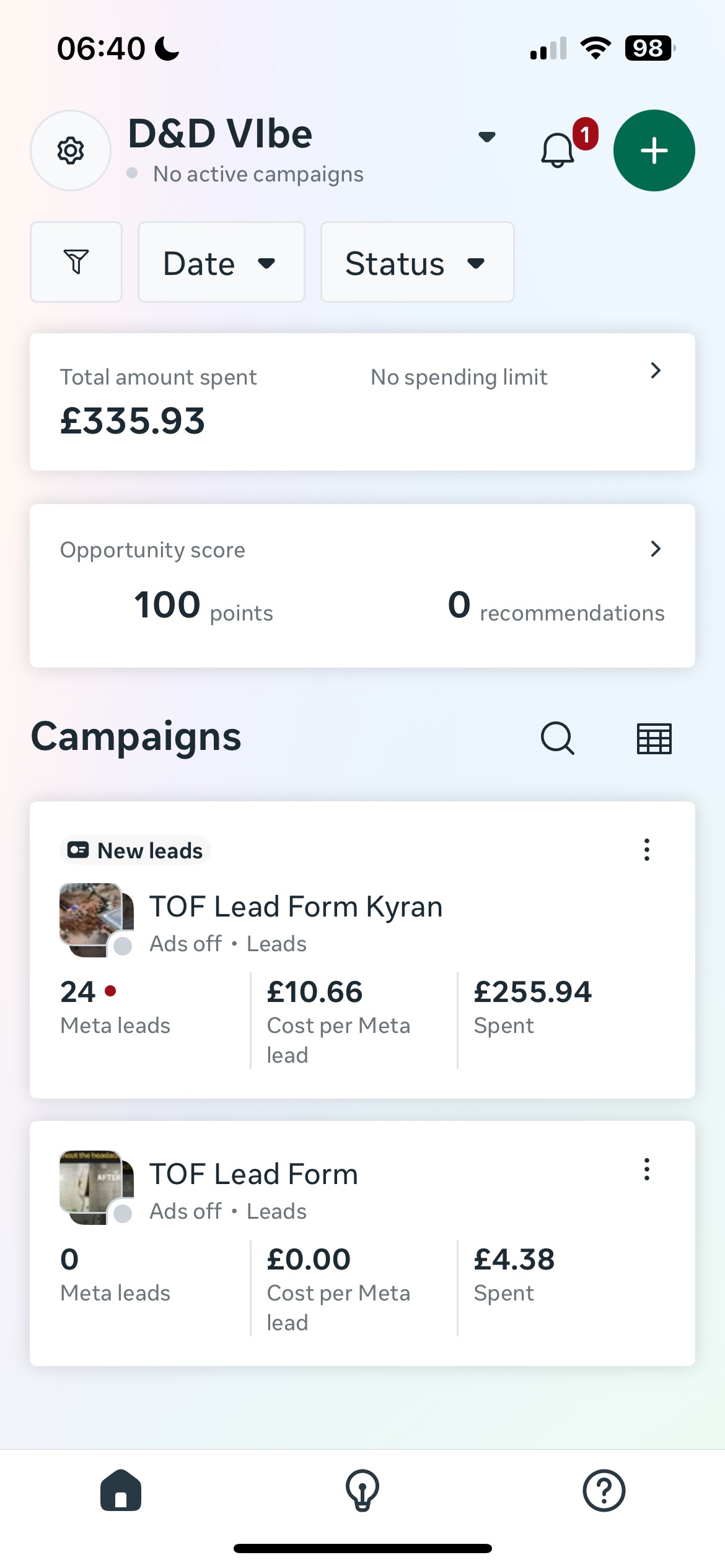This screenshot has width=725, height=1568.
Task: Expand the Status filter dropdown
Action: [x=416, y=262]
